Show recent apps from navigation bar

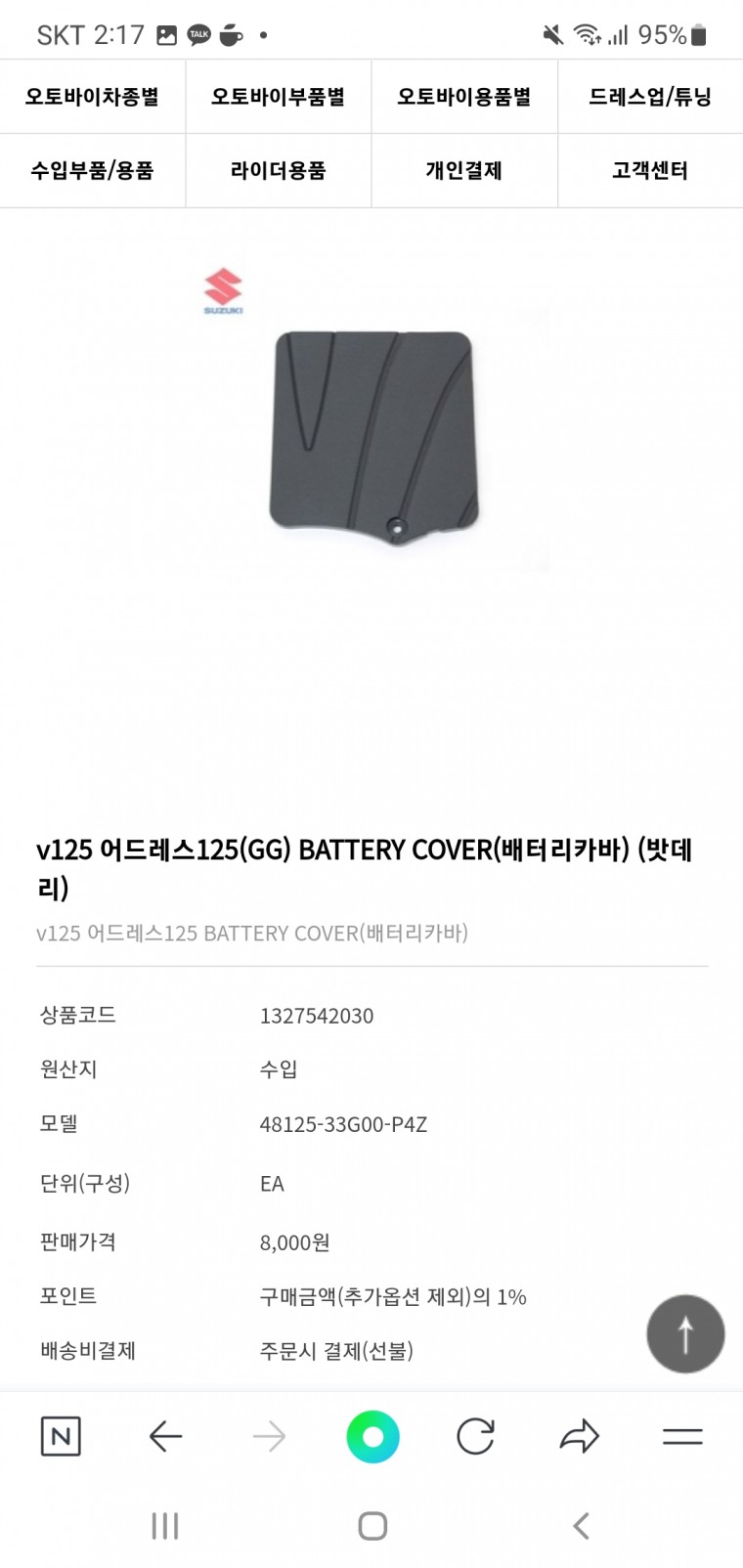point(164,1526)
